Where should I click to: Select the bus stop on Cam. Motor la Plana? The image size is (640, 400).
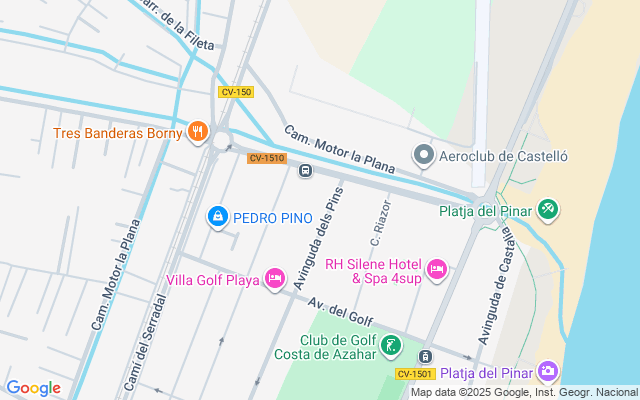pos(305,170)
